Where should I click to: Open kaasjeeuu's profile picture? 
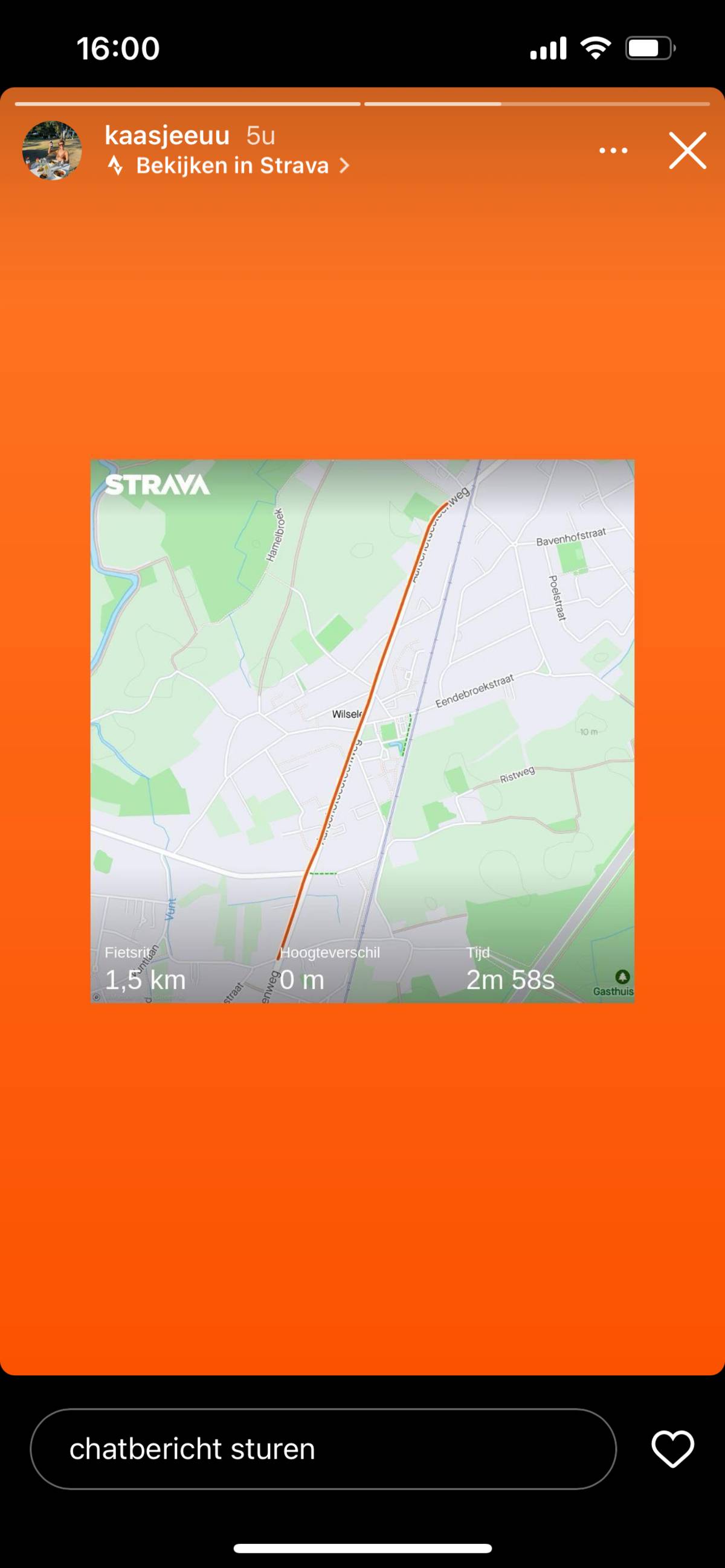[52, 150]
